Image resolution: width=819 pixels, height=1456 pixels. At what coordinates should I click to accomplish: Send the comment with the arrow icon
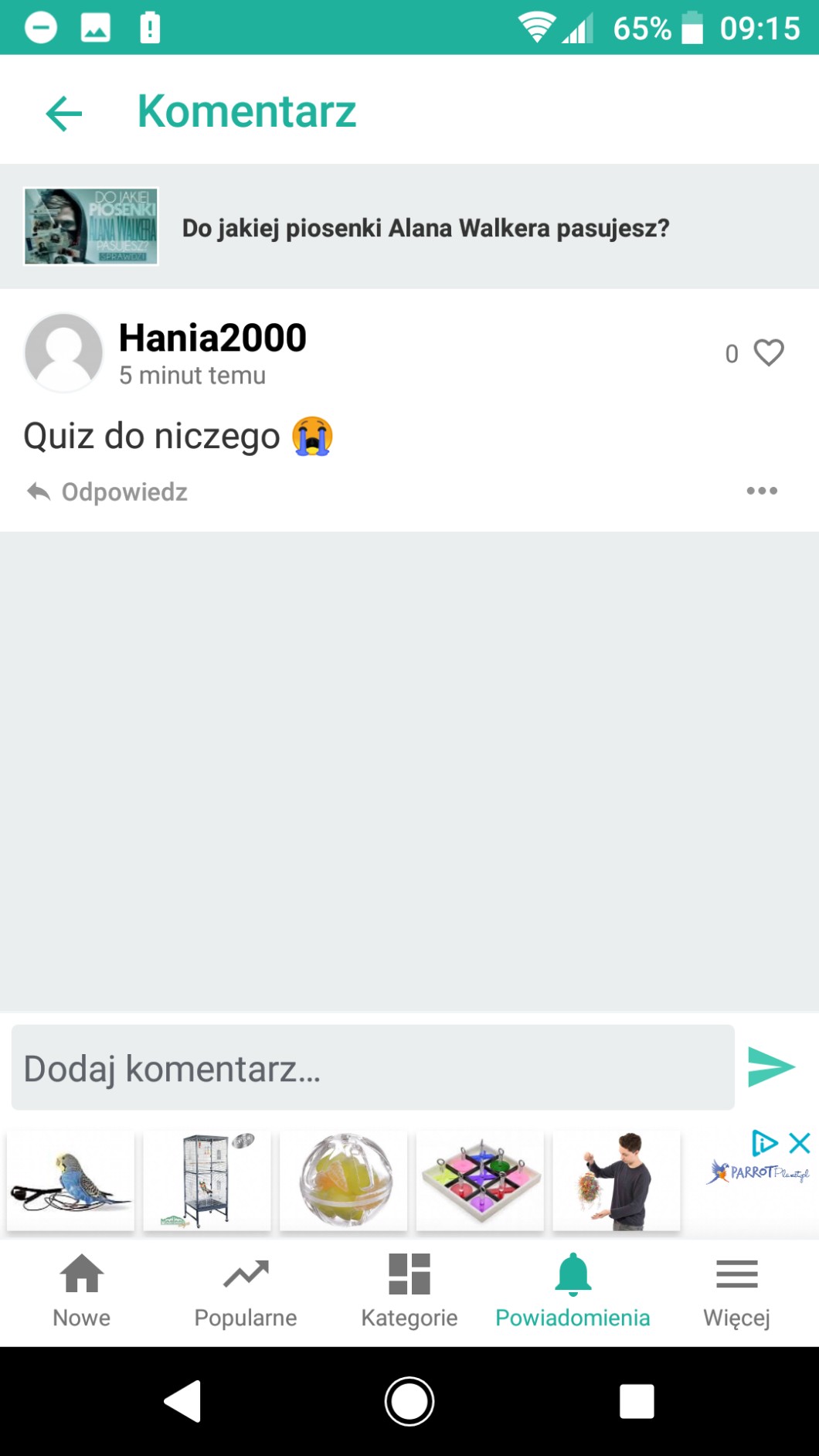coord(771,1067)
